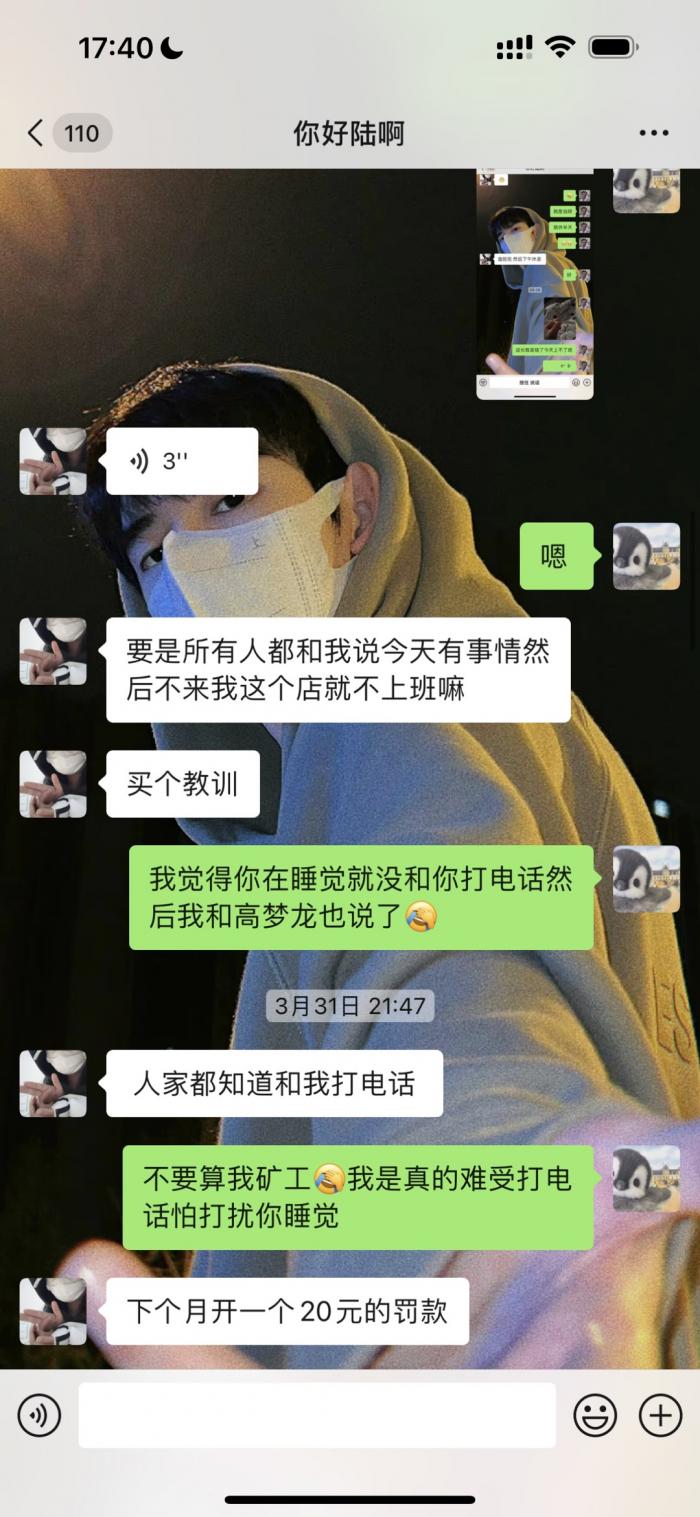Open the emoji sticker panel

594,1415
